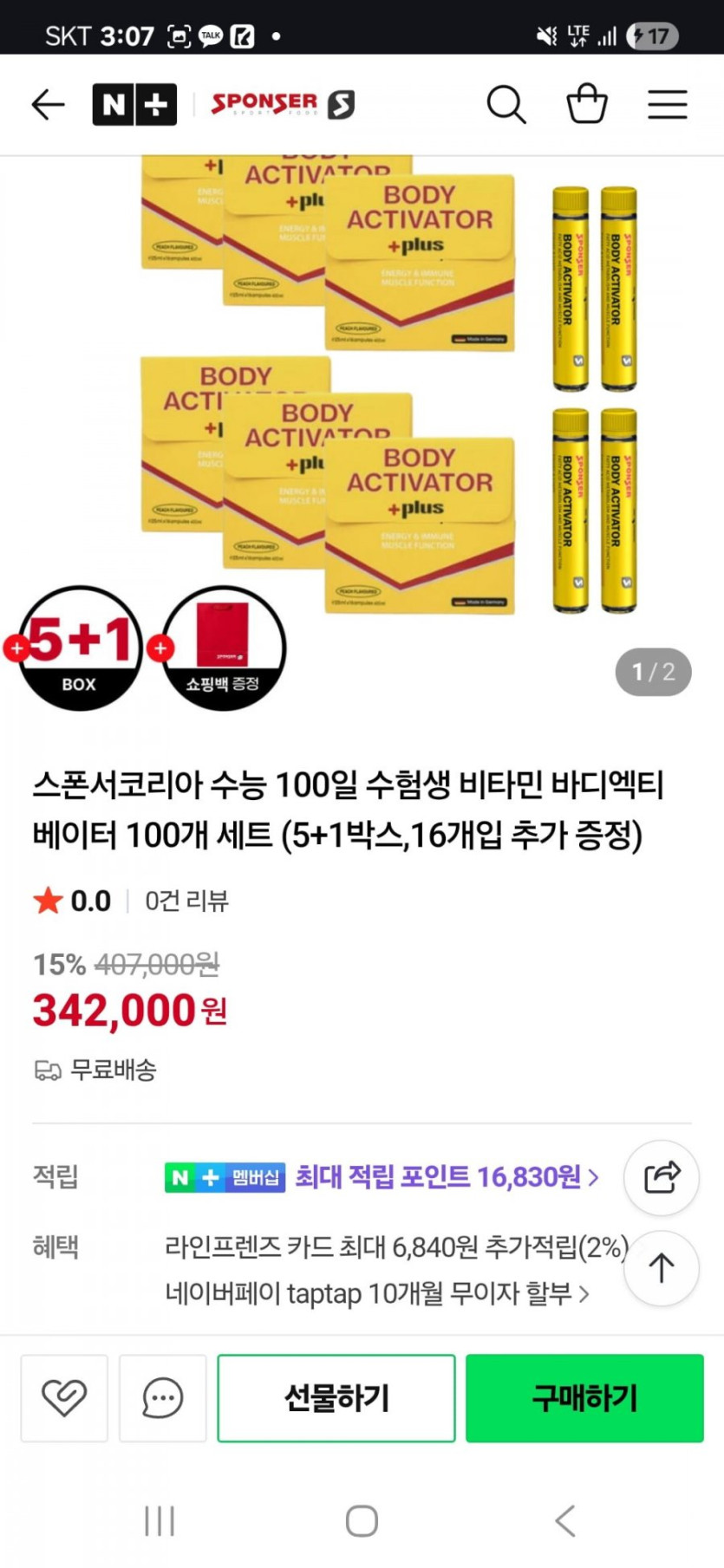Open the hamburger menu
Image resolution: width=724 pixels, height=1568 pixels.
pos(667,105)
